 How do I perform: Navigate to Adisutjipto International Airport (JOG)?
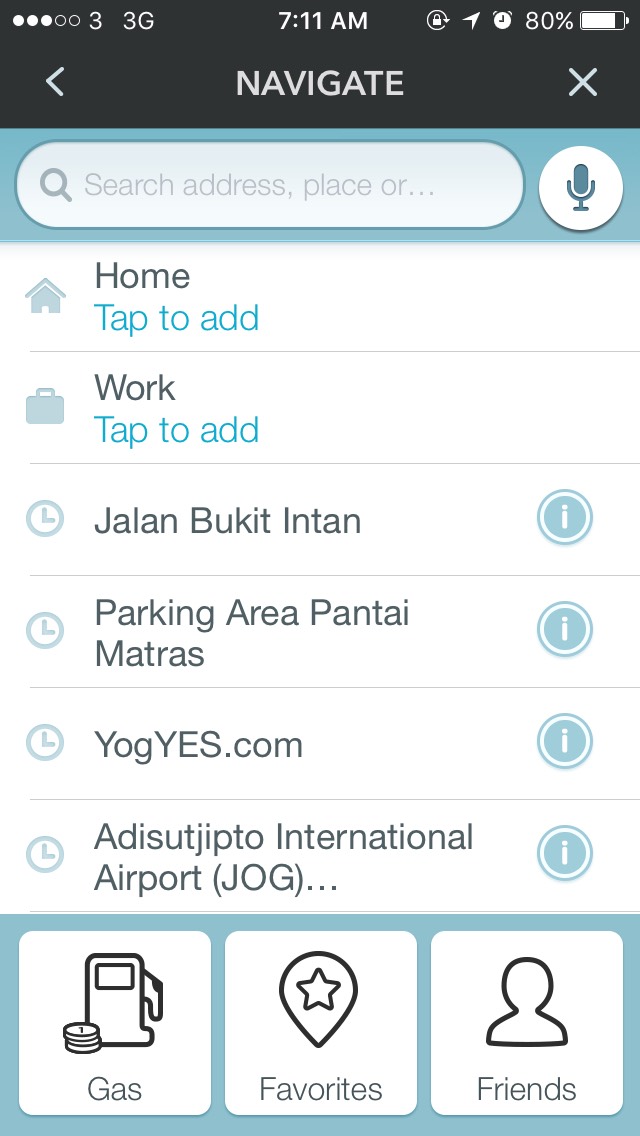pos(283,856)
